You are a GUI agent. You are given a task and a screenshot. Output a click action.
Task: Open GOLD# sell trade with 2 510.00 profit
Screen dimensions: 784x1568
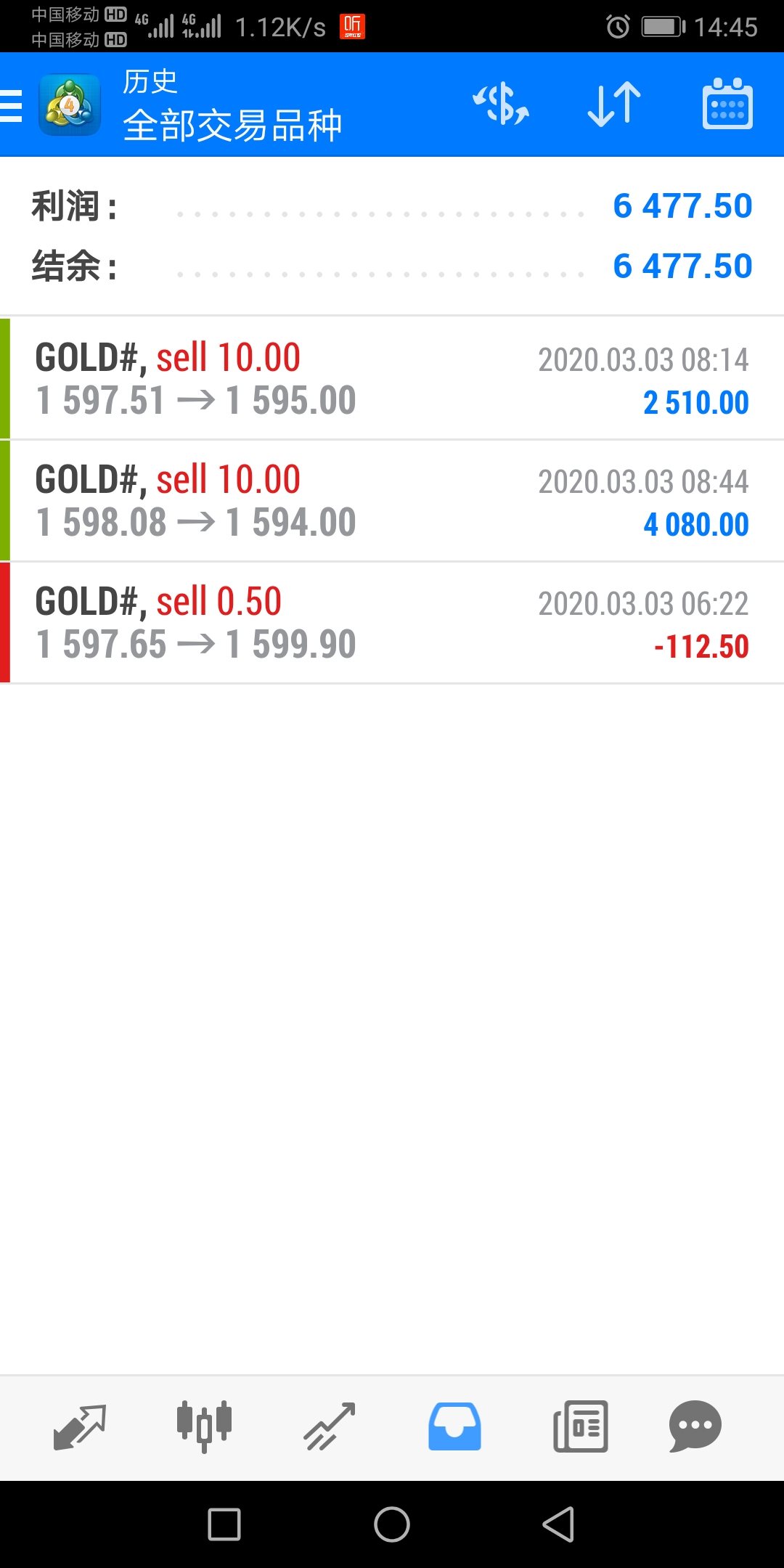(x=392, y=378)
